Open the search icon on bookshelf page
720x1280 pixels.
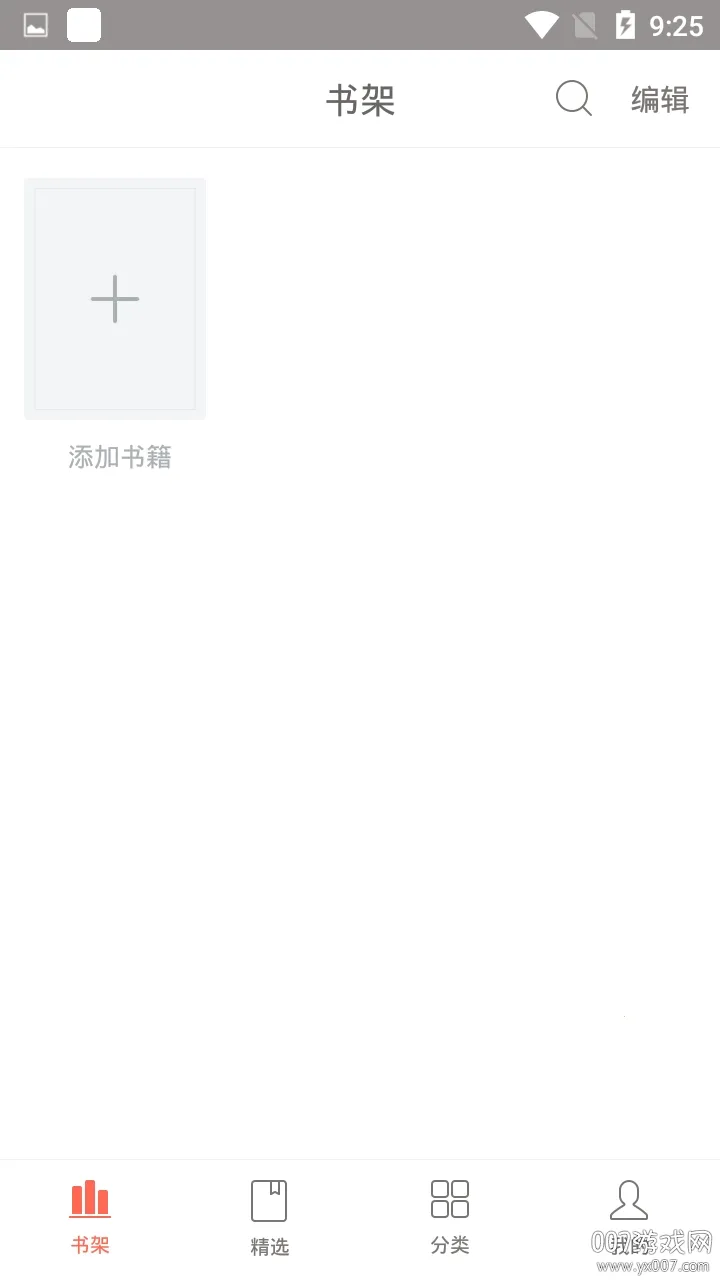point(573,98)
